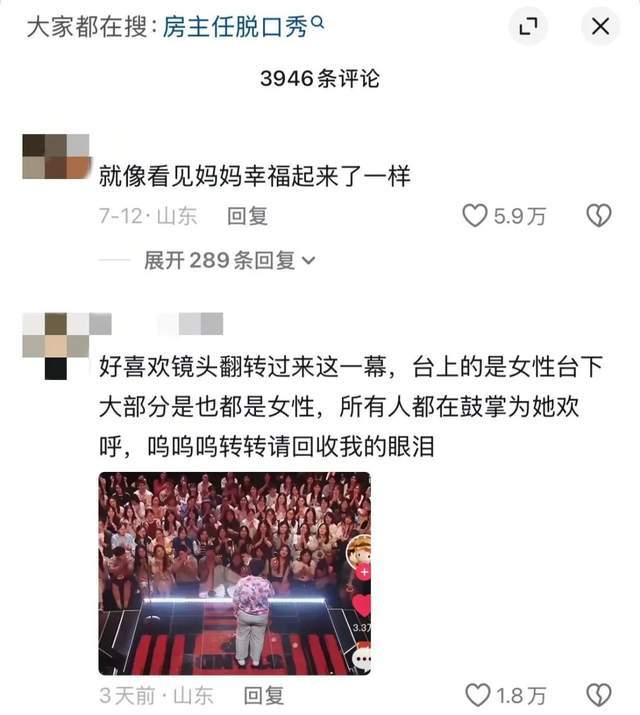Reply to the 妈妈幸福起来 comment
Screen dimensions: 640x715
(x=247, y=215)
